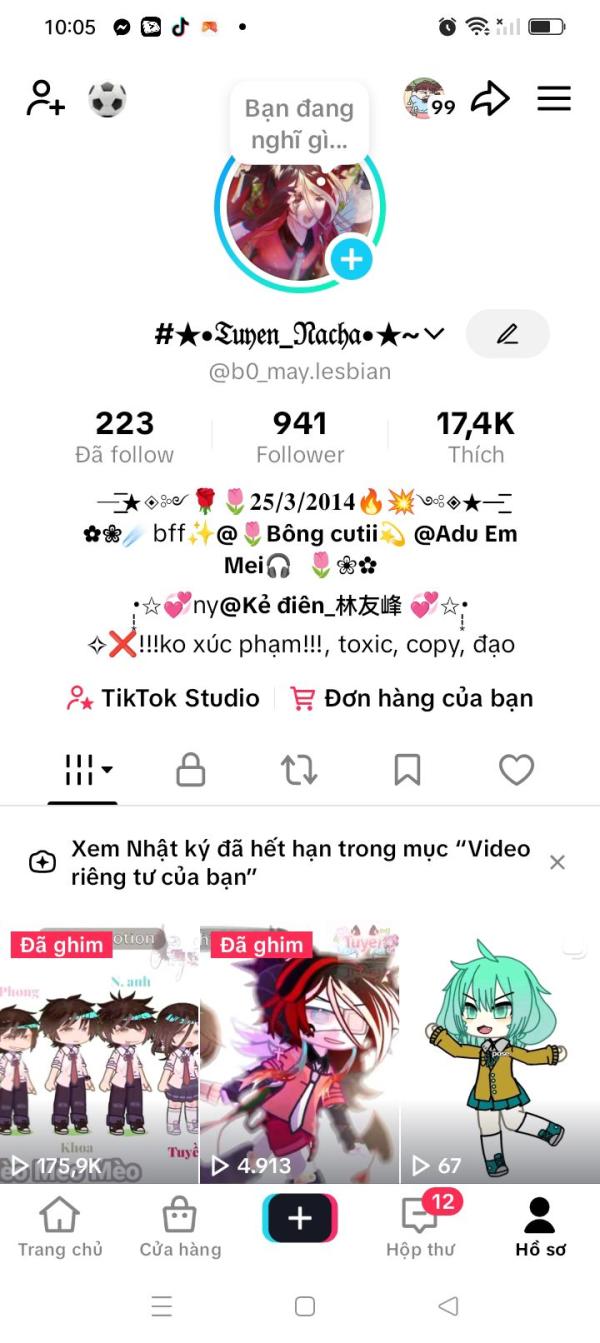Go to Trang chủ tab
The image size is (600, 1343).
tap(60, 1228)
